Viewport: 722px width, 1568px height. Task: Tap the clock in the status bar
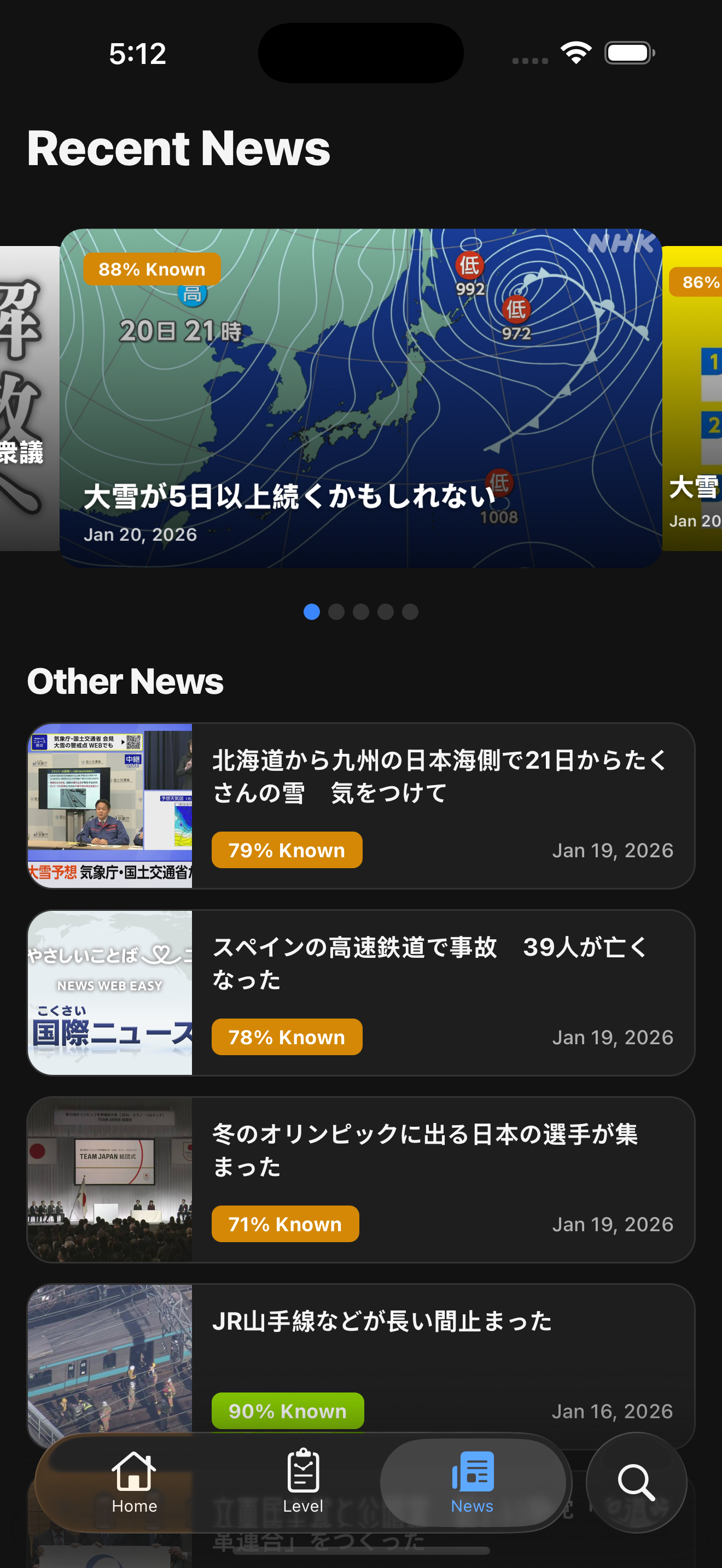tap(136, 54)
